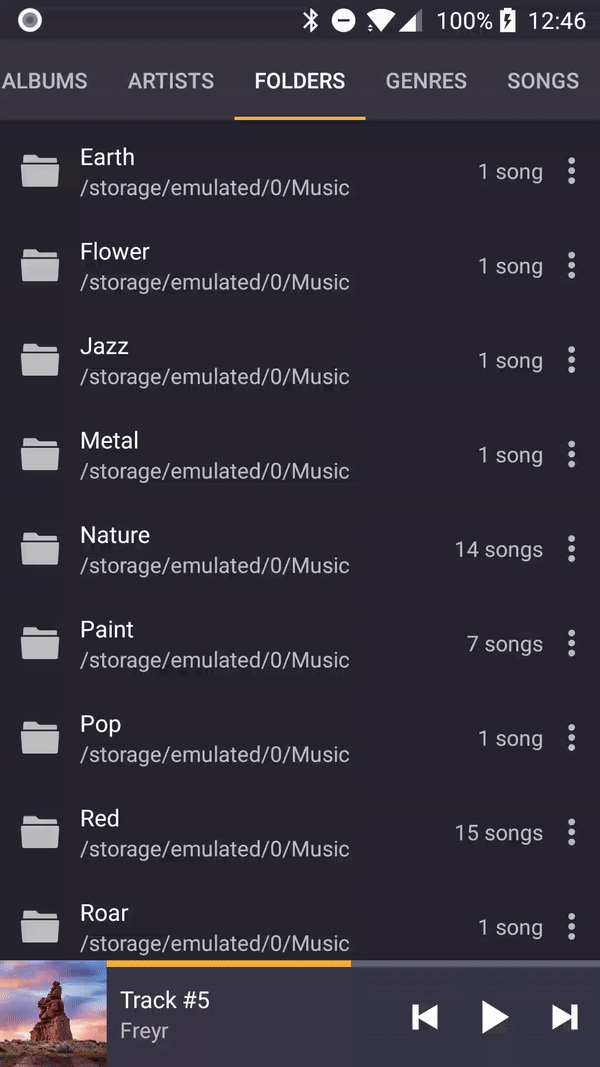
Task: Go to the Songs tab
Action: tap(543, 81)
